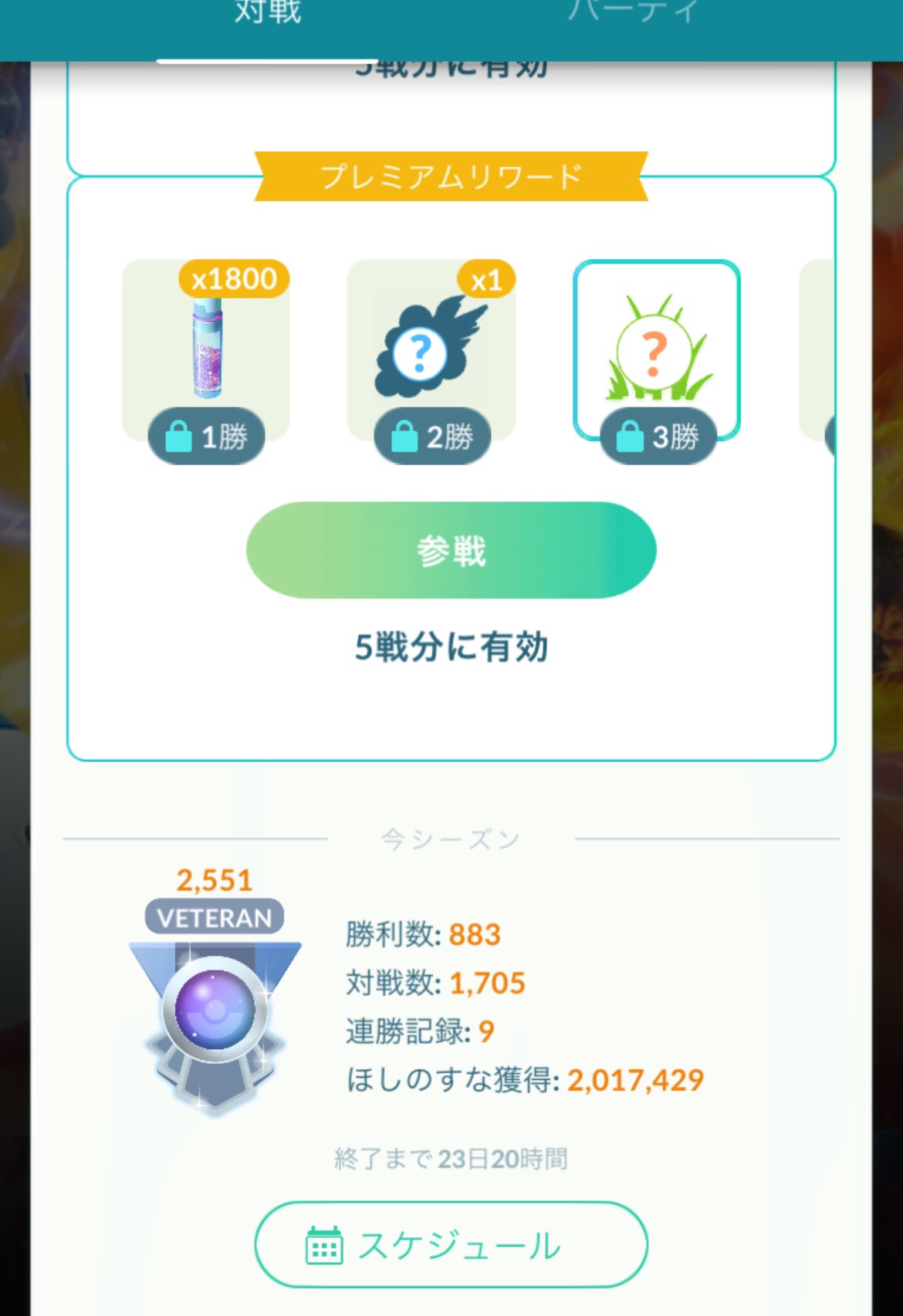Tap the 参戦 button to join battle
The width and height of the screenshot is (903, 1316).
tap(451, 550)
